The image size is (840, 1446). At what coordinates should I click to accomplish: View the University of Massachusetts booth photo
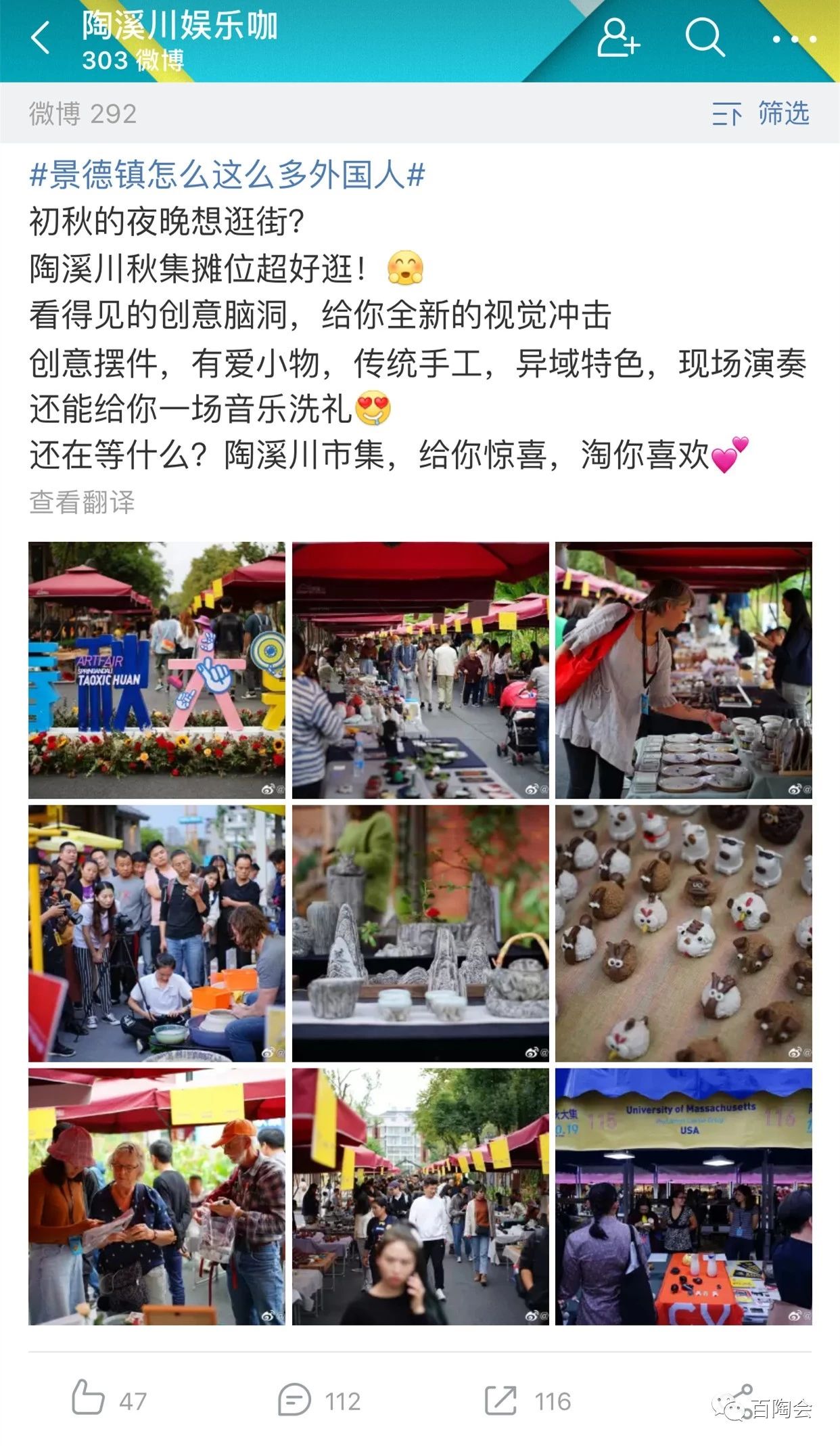[683, 1196]
